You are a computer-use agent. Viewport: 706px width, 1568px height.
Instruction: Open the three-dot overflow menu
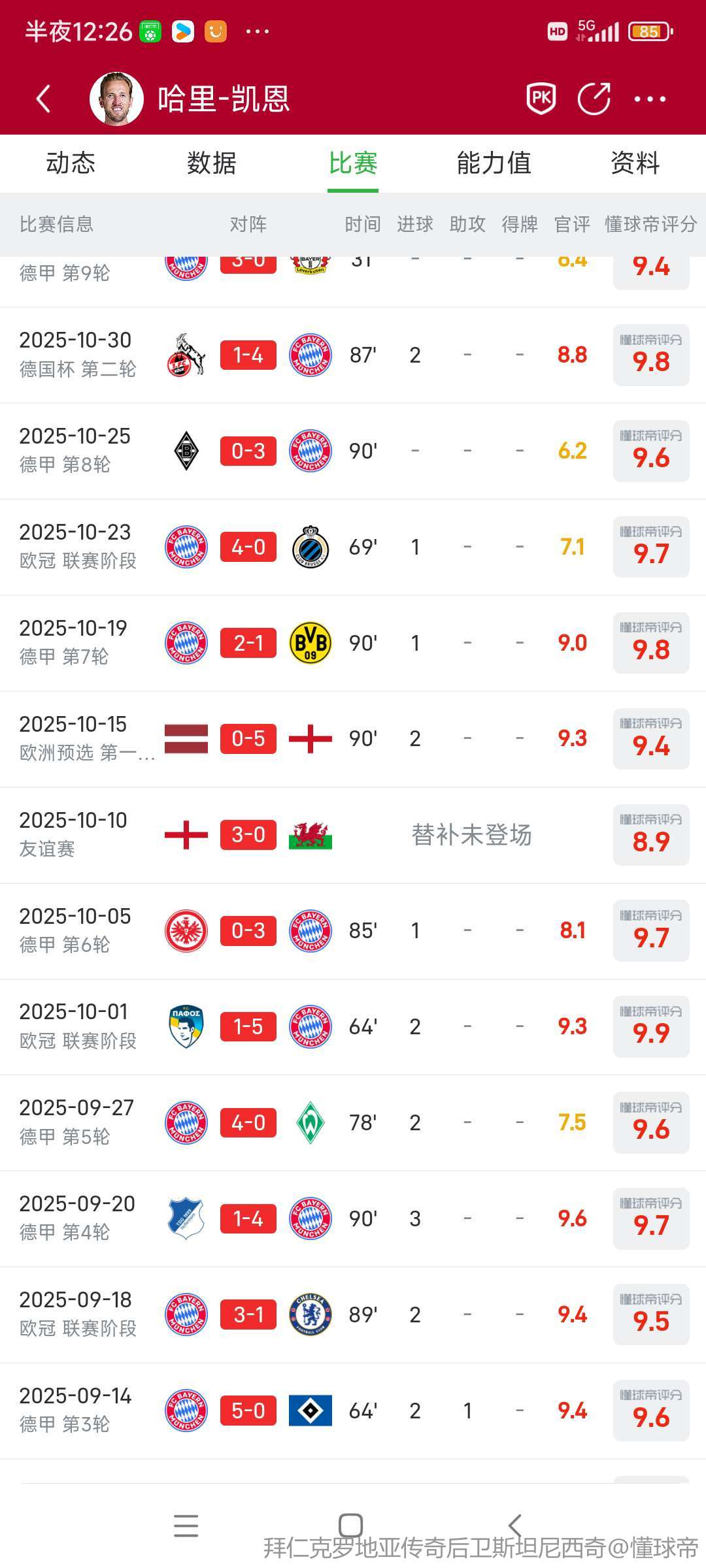tap(650, 99)
